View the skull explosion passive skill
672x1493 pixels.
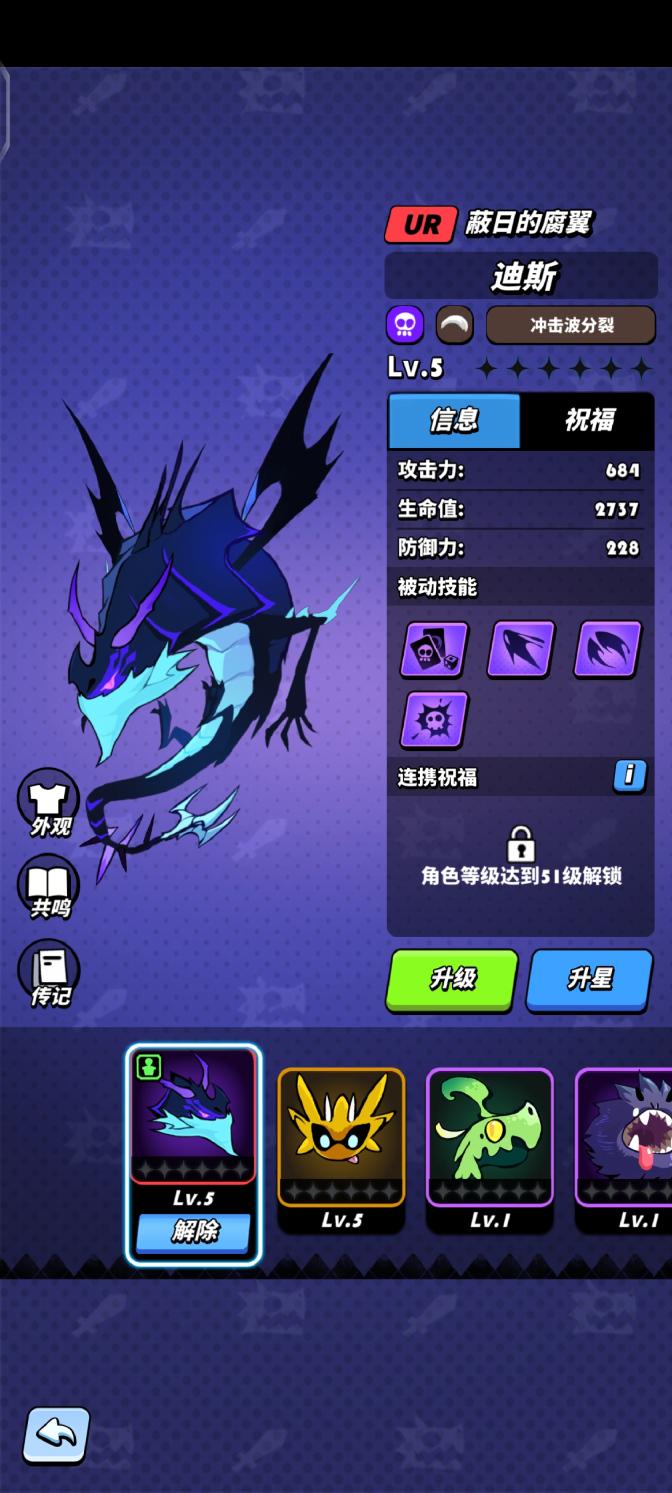(435, 719)
